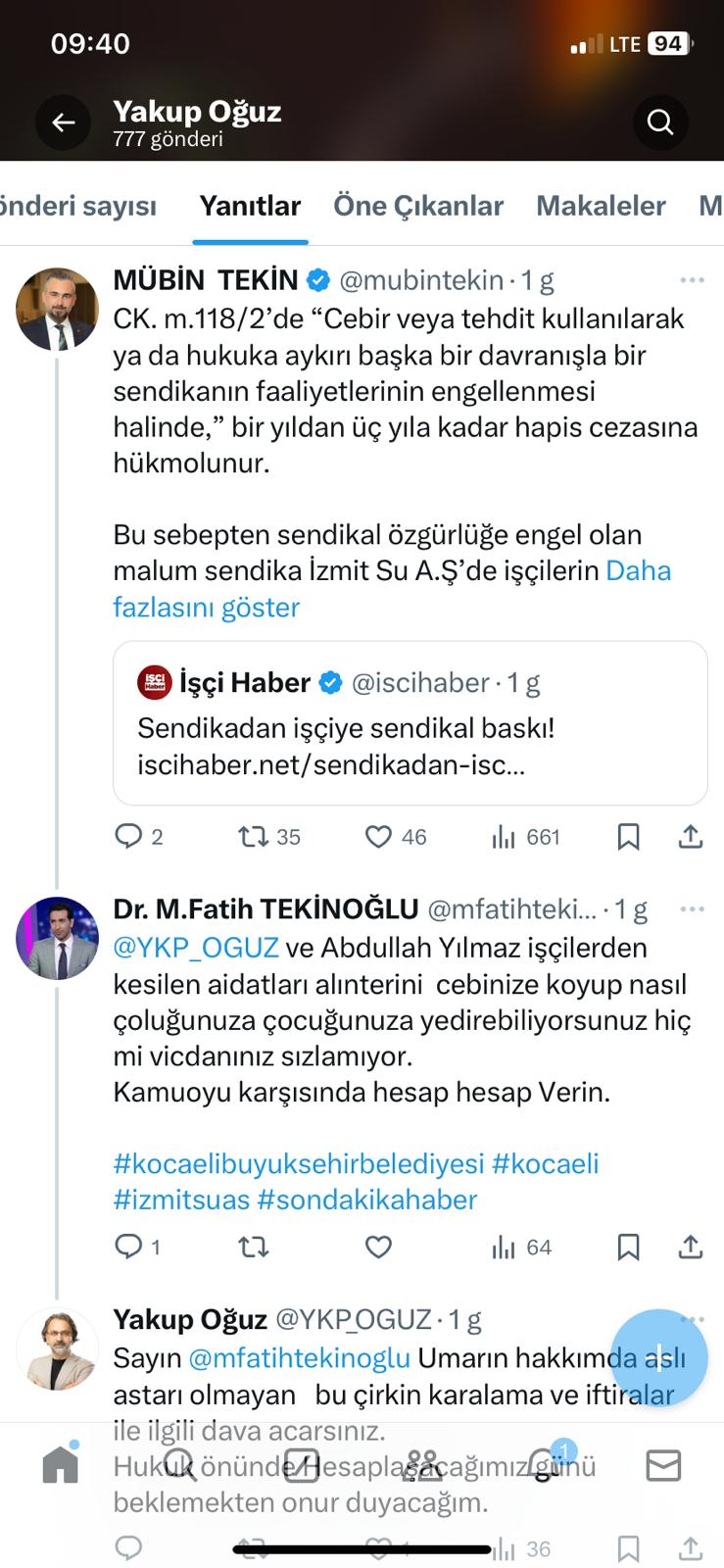Open the Messages envelope icon
Screen dimensions: 724x1568
click(x=663, y=1466)
